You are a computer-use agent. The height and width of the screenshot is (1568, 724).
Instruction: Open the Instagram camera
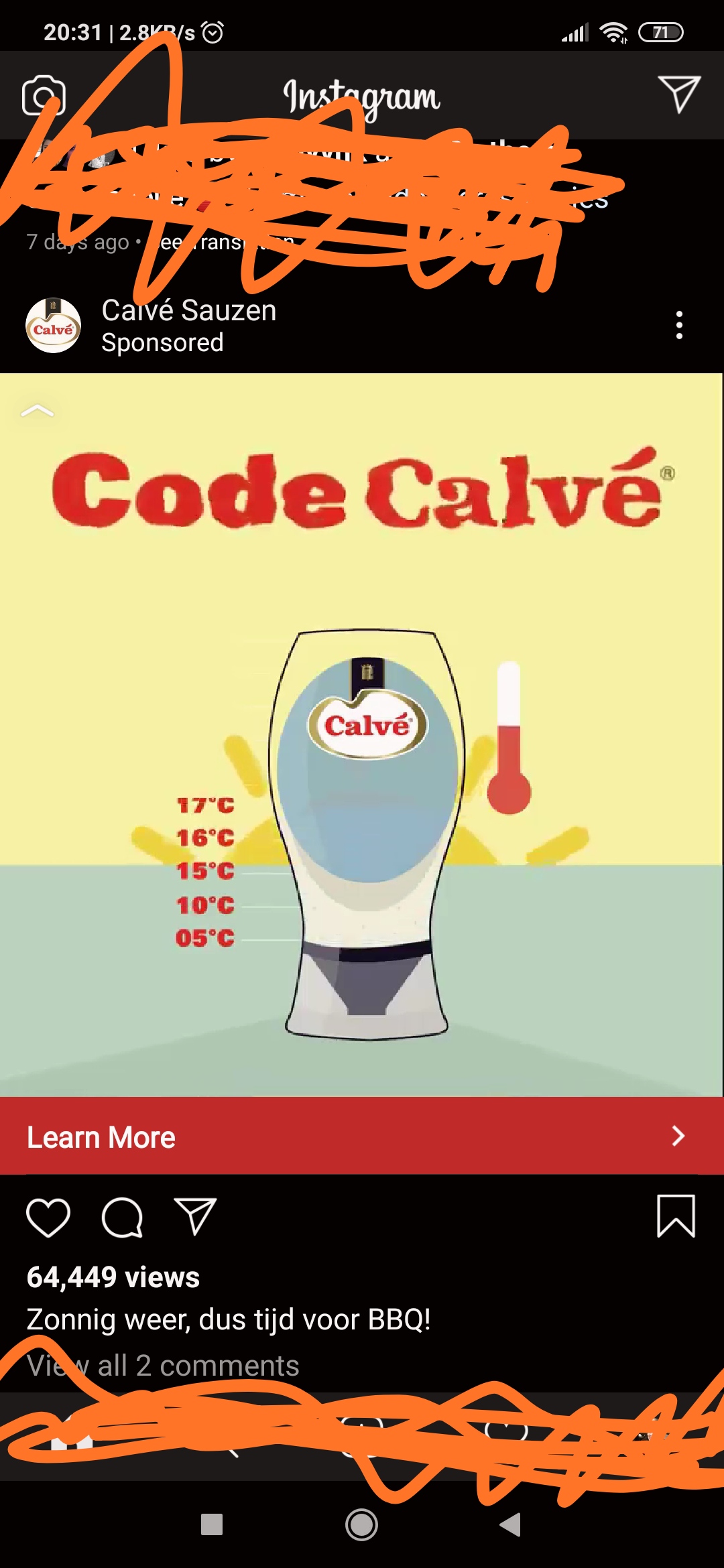pos(44,95)
